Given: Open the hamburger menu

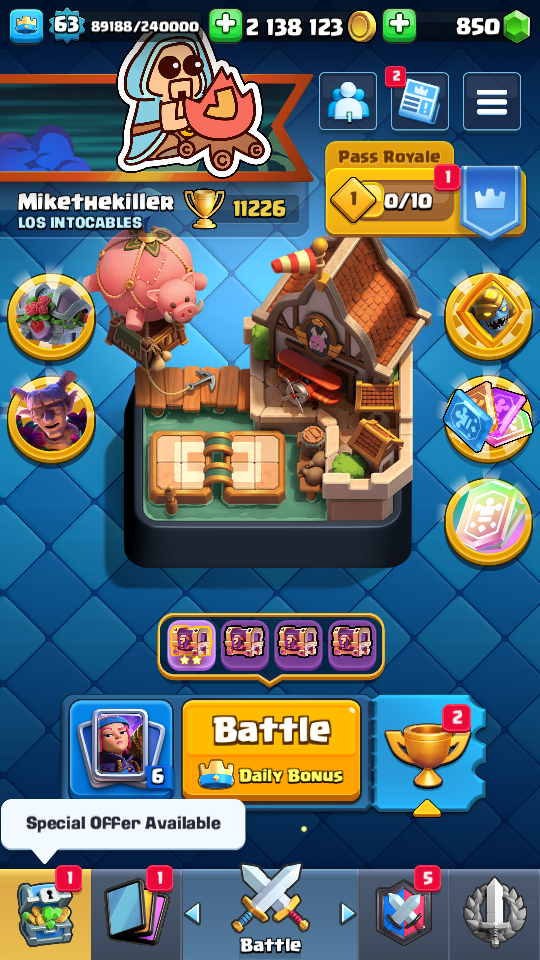Looking at the screenshot, I should 492,102.
